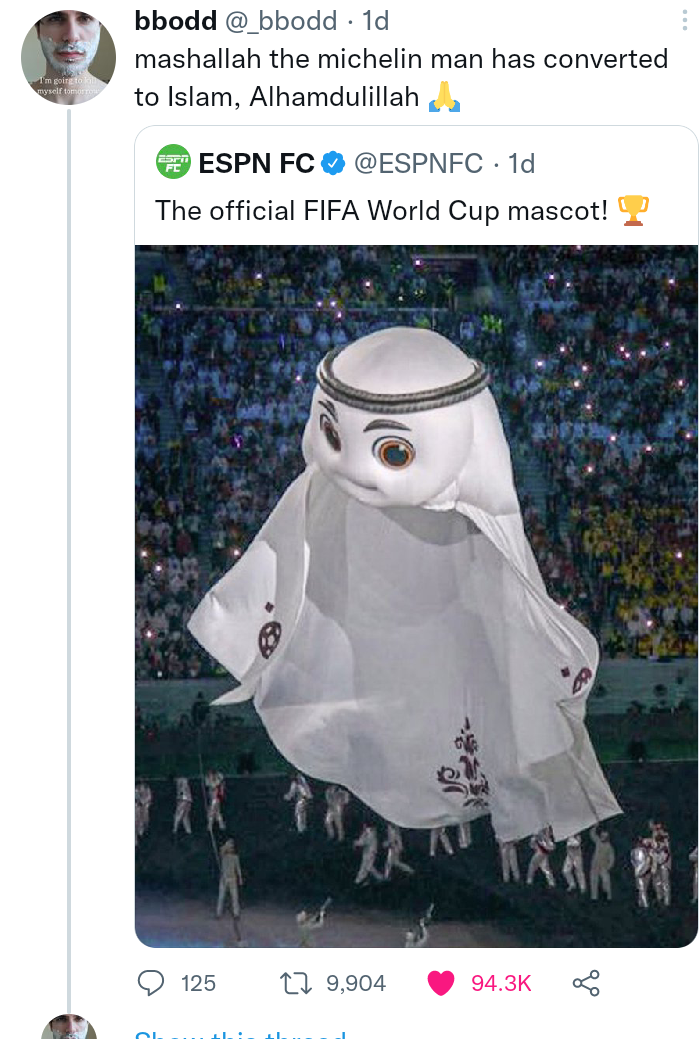699x1039 pixels.
Task: Unlike the tweet via the heart icon
Action: (x=441, y=983)
